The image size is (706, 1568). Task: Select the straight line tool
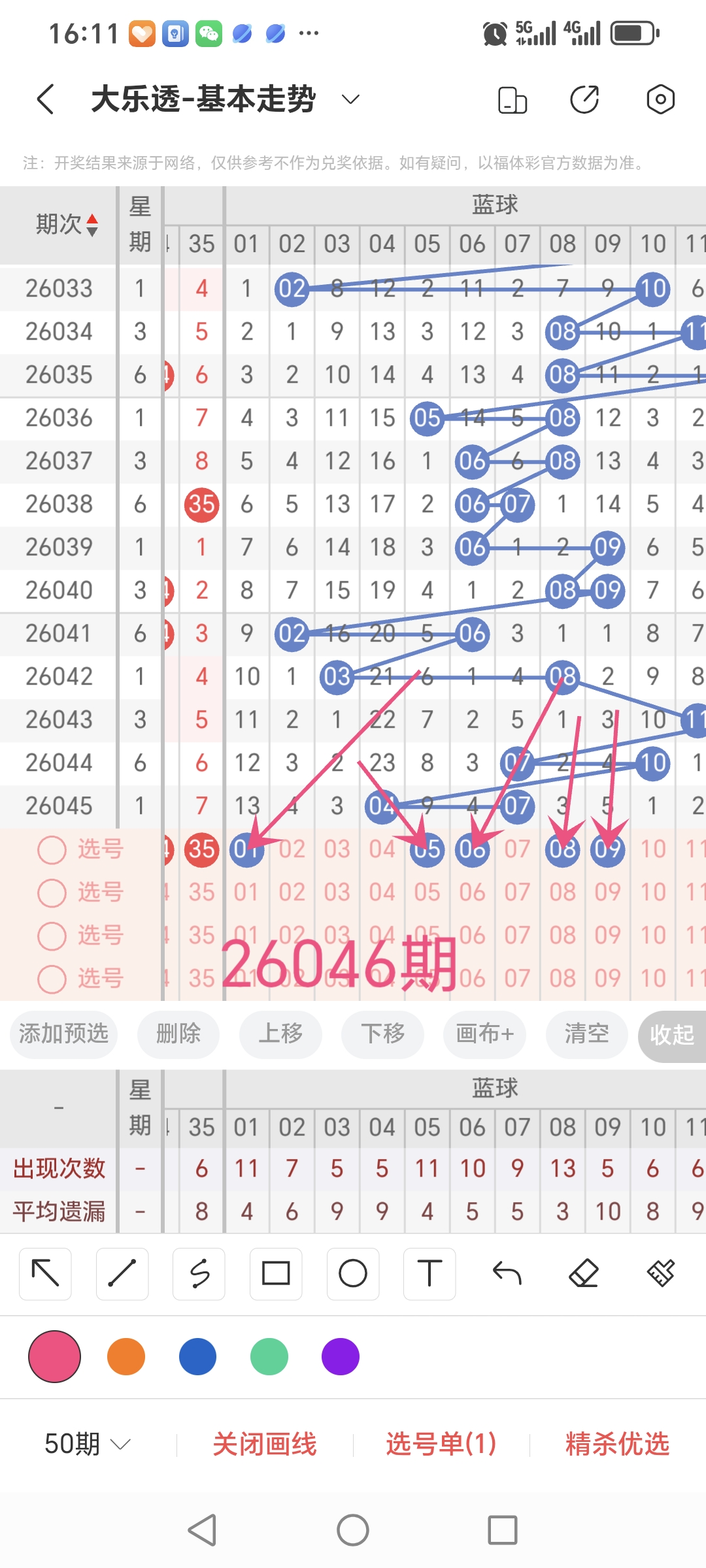click(122, 1273)
